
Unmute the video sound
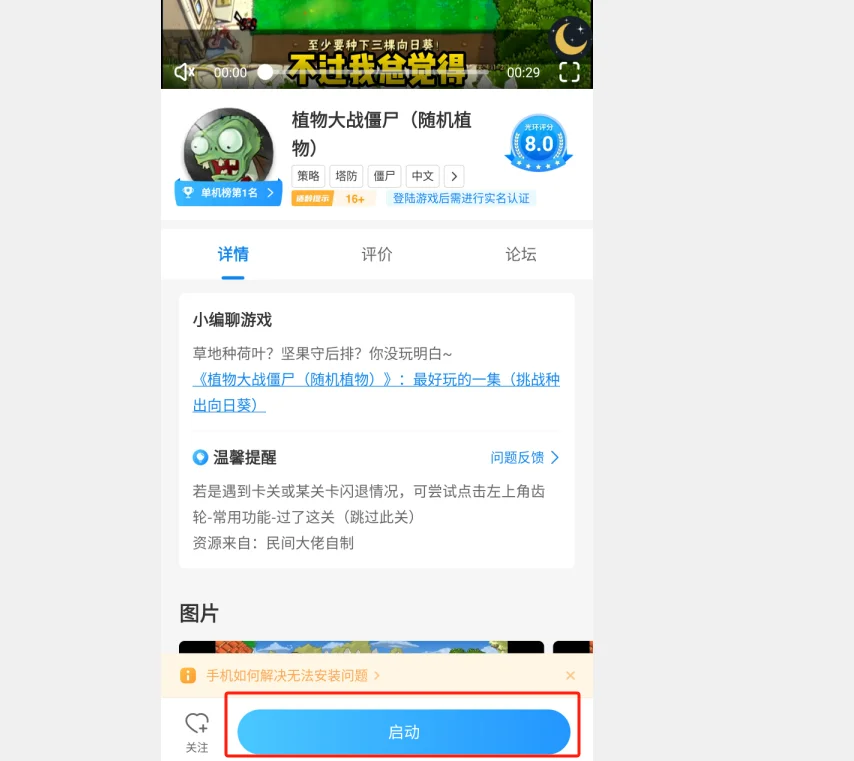pos(184,72)
